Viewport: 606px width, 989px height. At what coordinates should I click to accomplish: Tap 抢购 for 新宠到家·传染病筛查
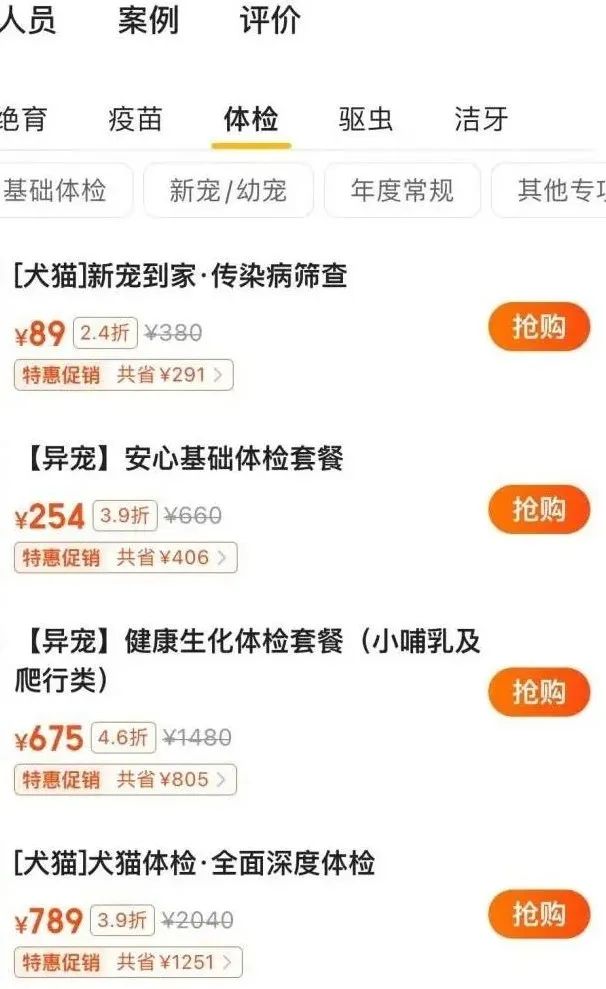pyautogui.click(x=539, y=326)
